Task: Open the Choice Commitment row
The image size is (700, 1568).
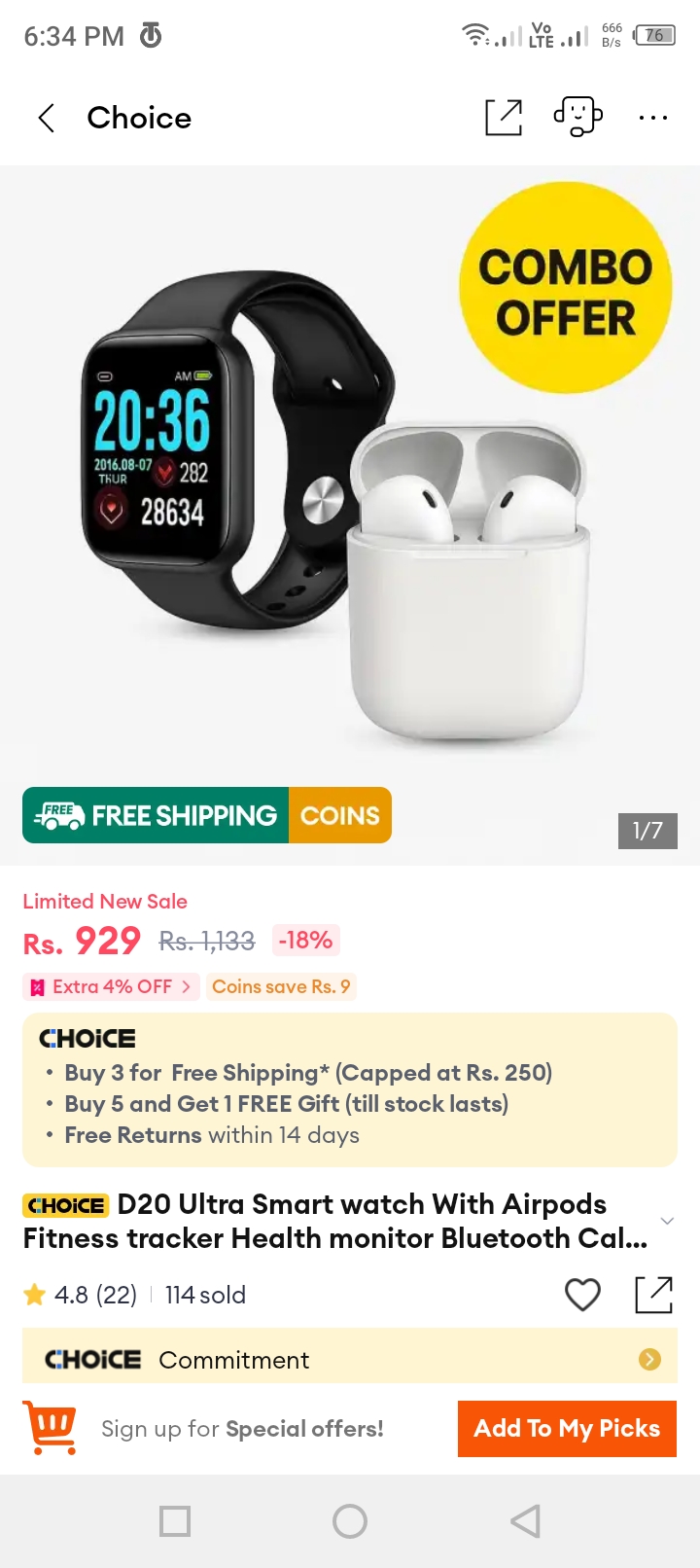Action: pos(350,1359)
